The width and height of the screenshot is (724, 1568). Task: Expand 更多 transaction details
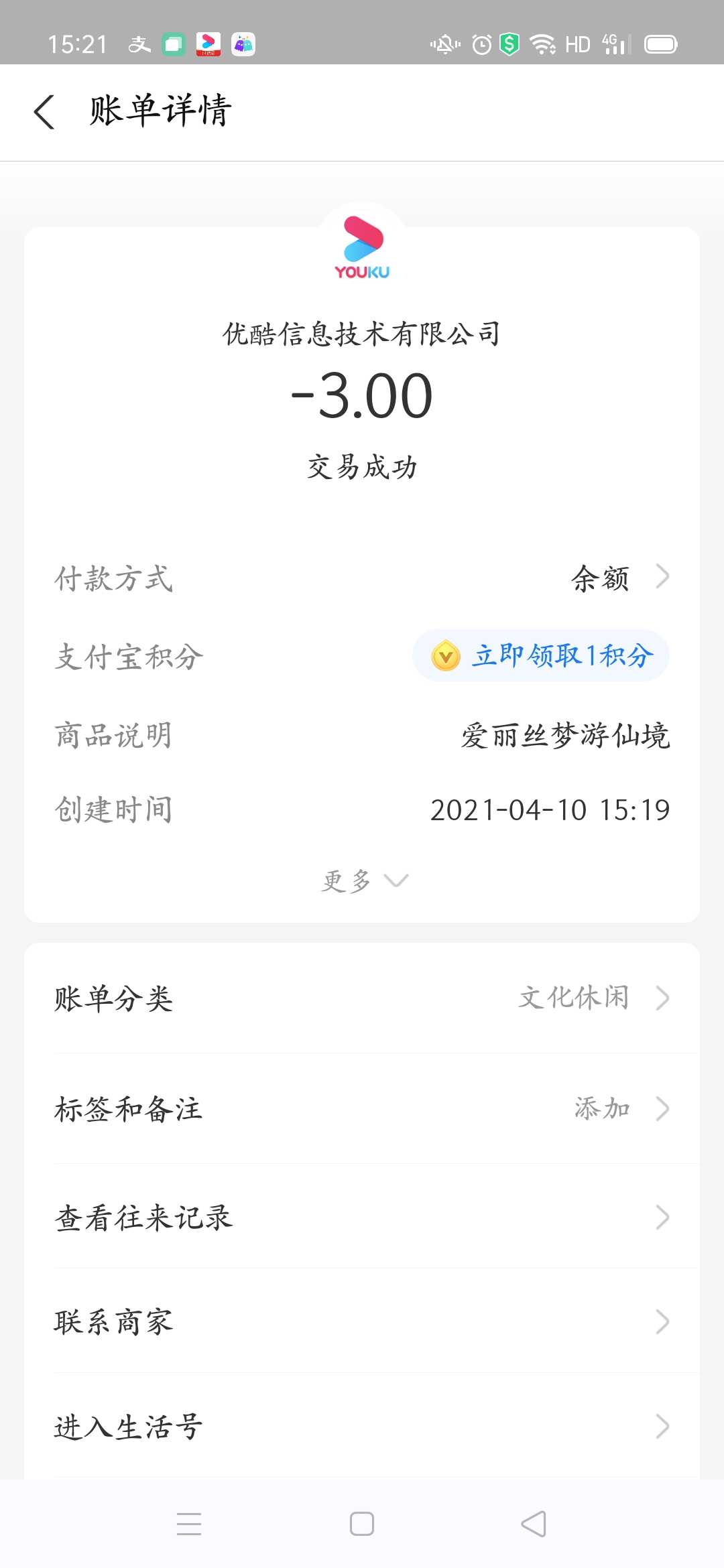point(365,880)
